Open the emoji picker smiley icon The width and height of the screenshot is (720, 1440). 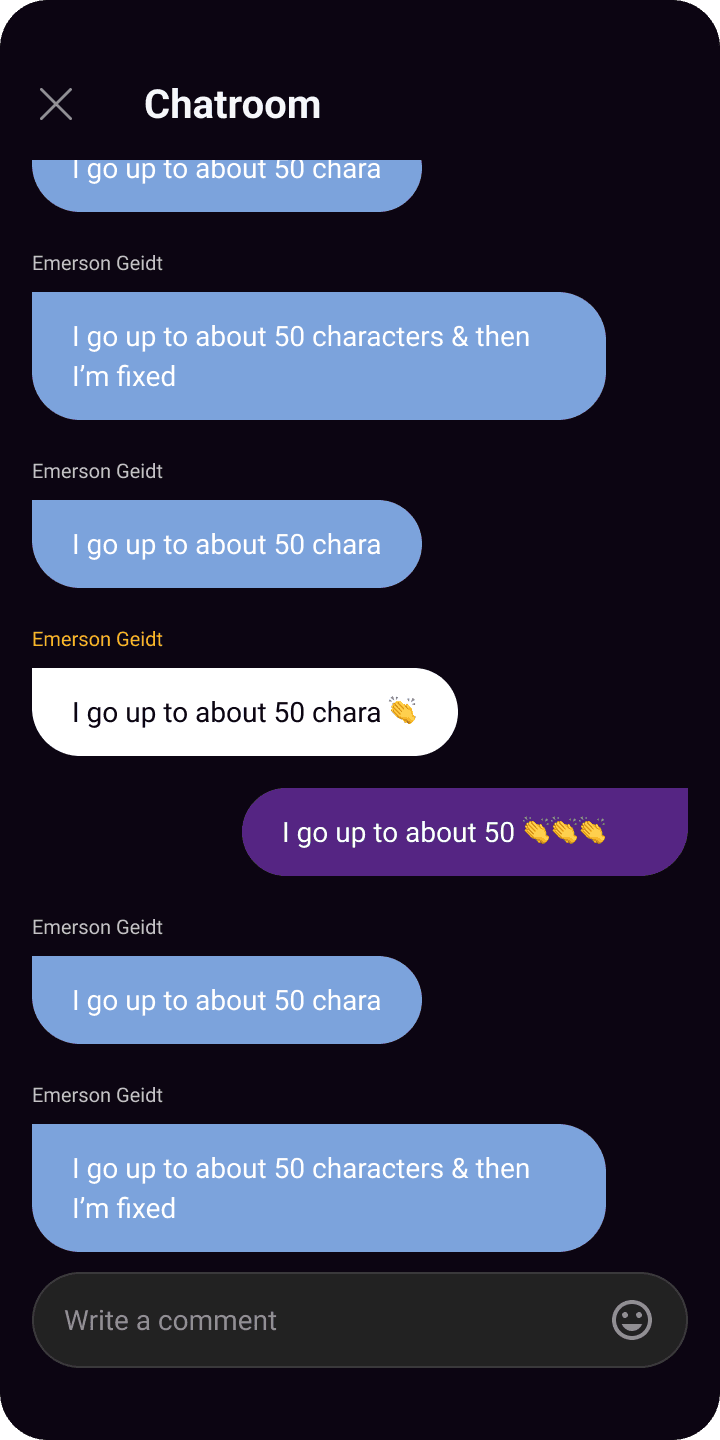click(631, 1320)
